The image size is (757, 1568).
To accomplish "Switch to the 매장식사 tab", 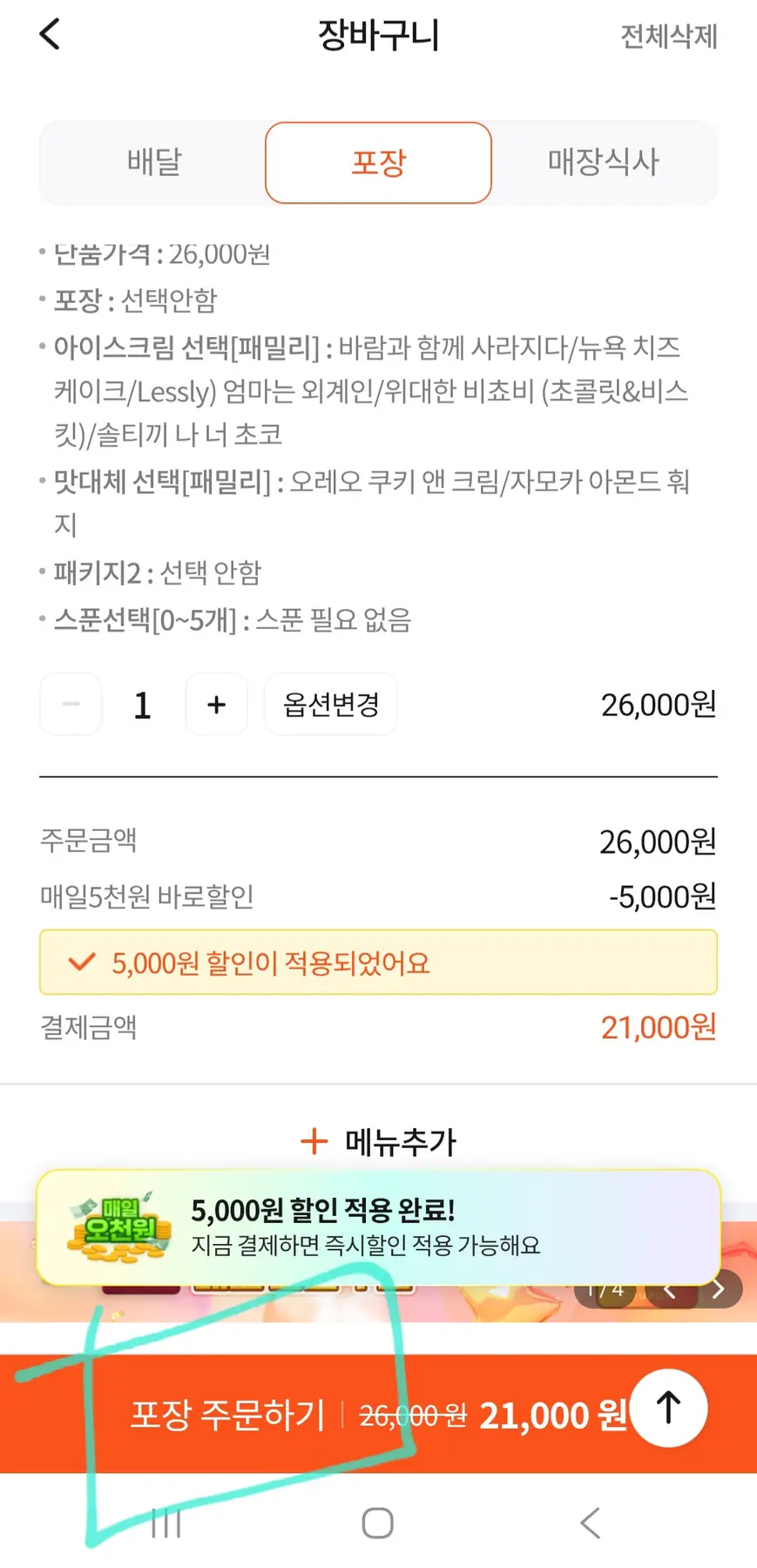I will [603, 163].
